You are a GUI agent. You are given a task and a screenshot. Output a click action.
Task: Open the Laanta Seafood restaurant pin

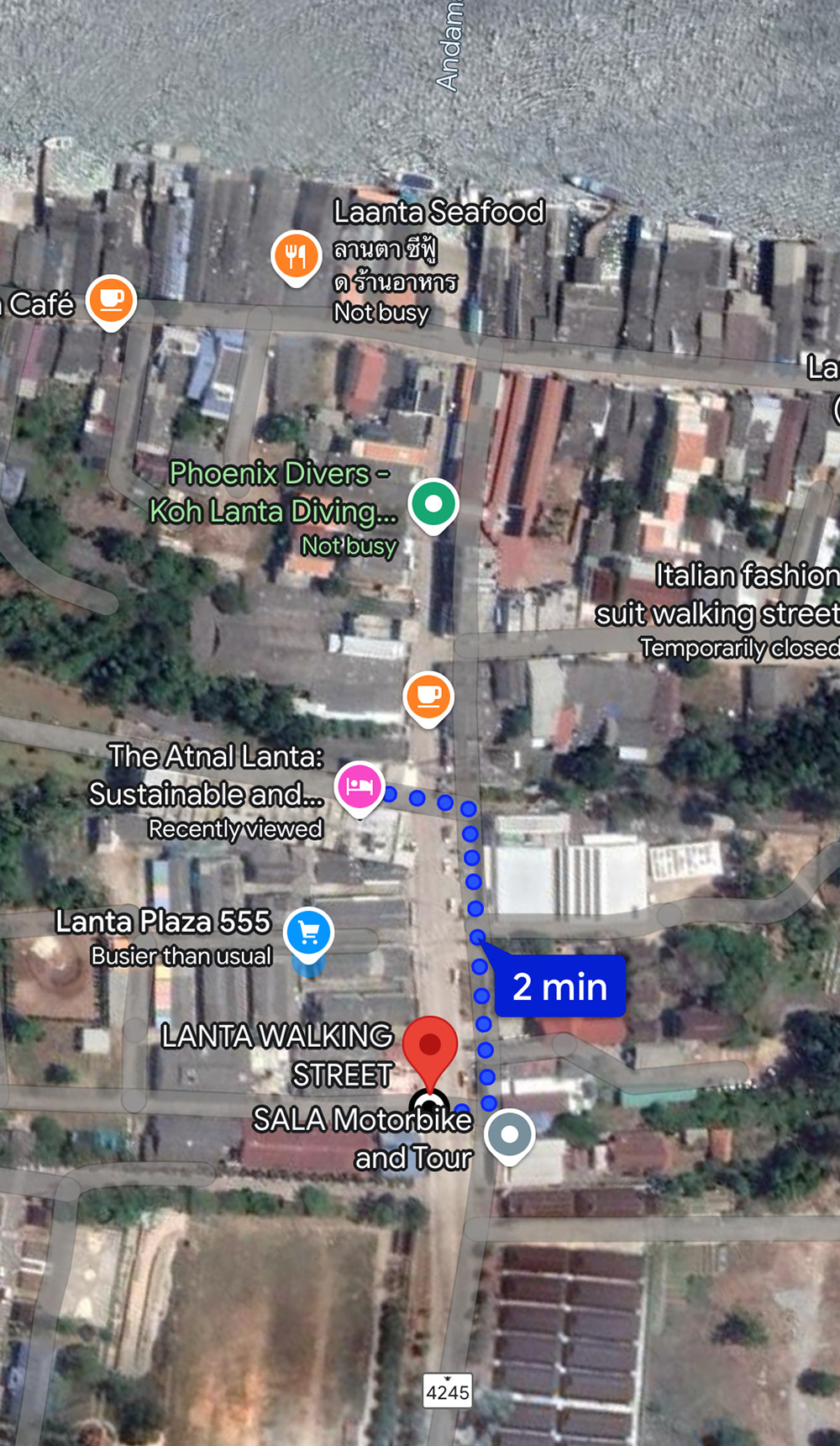296,255
